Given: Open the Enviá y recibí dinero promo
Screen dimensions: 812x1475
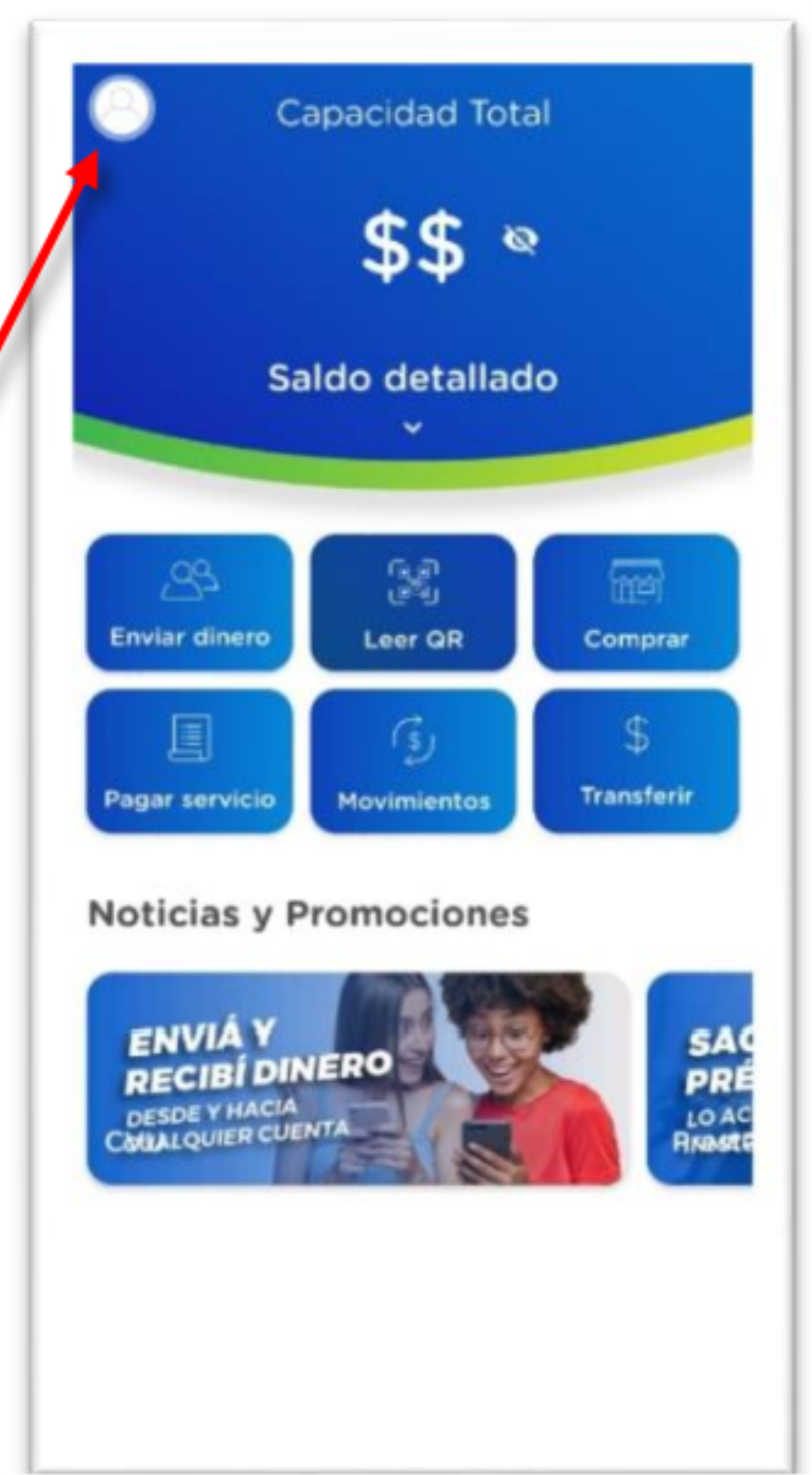Looking at the screenshot, I should (358, 1079).
